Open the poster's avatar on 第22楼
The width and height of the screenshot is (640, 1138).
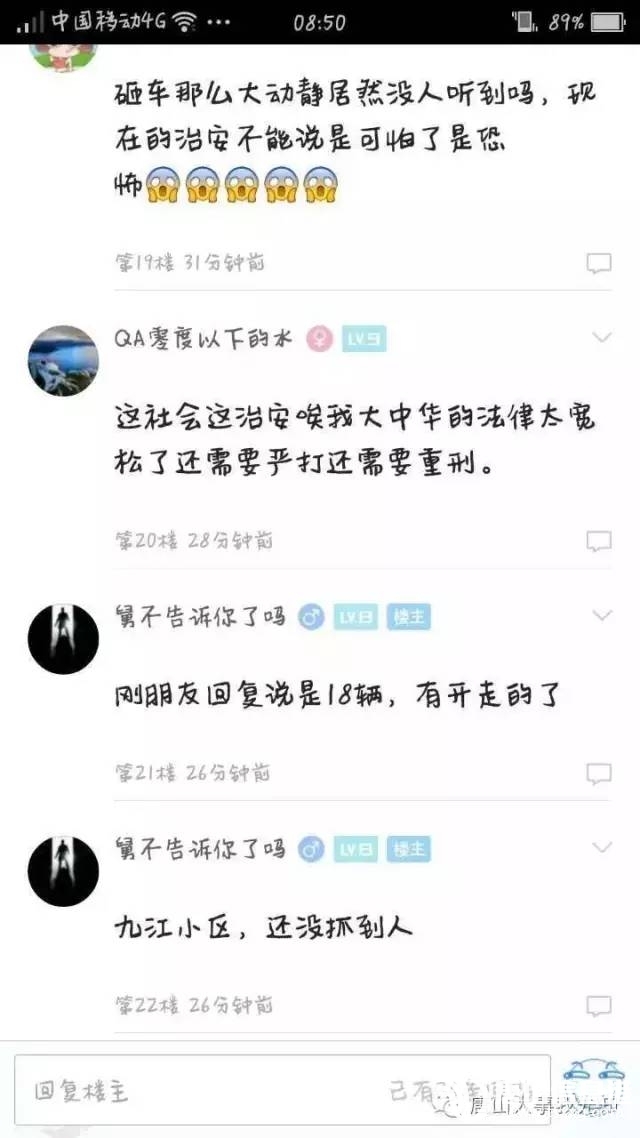63,871
